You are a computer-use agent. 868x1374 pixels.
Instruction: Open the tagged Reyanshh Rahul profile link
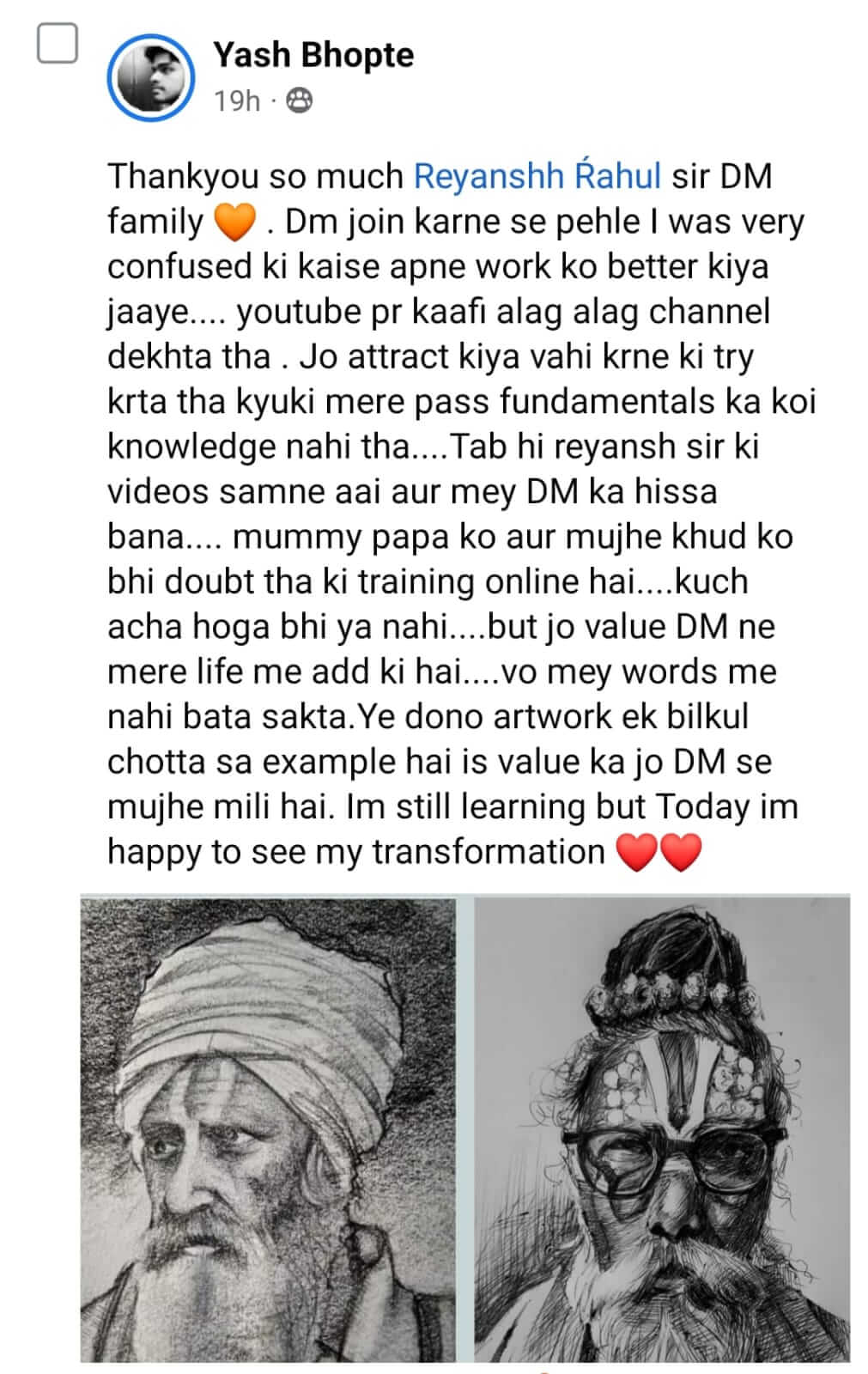[537, 176]
